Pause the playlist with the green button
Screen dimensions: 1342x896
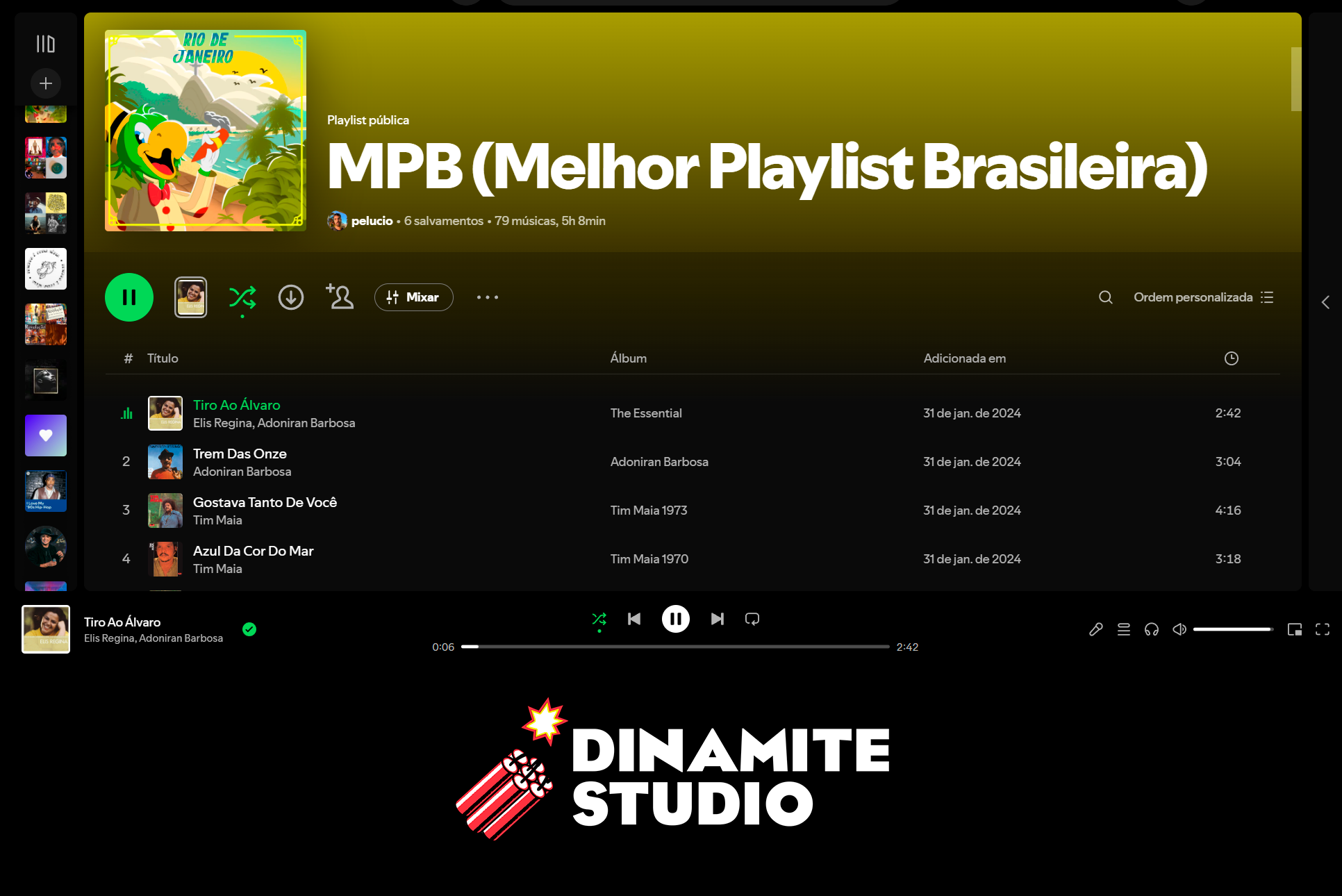click(129, 297)
